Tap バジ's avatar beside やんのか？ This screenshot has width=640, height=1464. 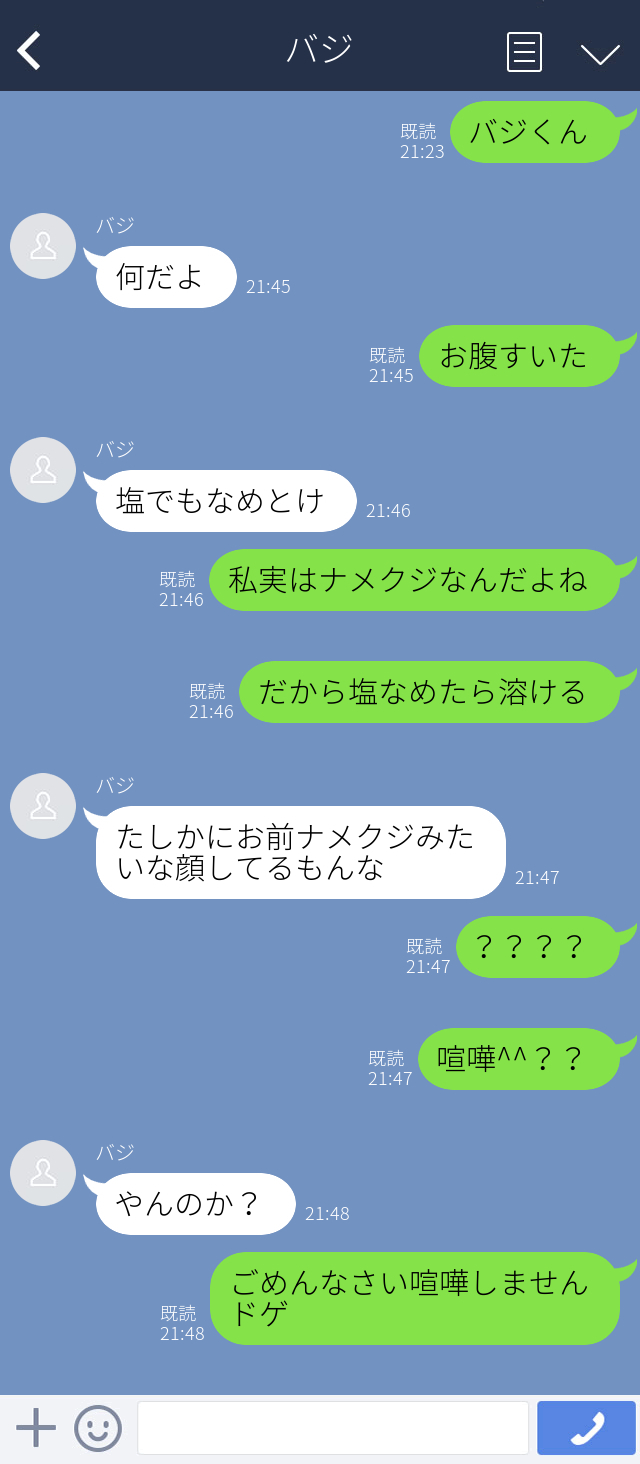[x=43, y=1173]
